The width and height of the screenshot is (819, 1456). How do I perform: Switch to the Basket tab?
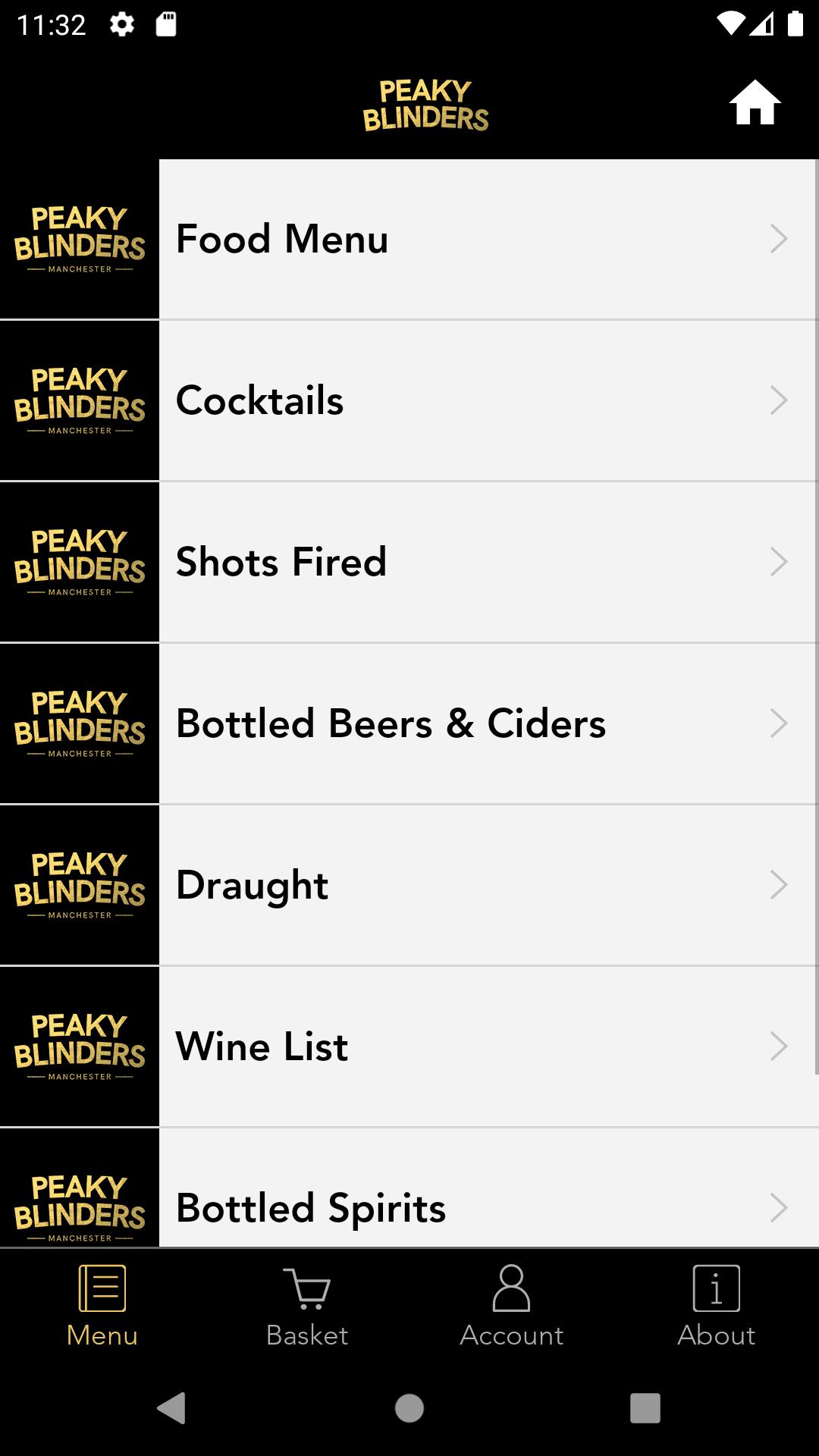point(307,1306)
